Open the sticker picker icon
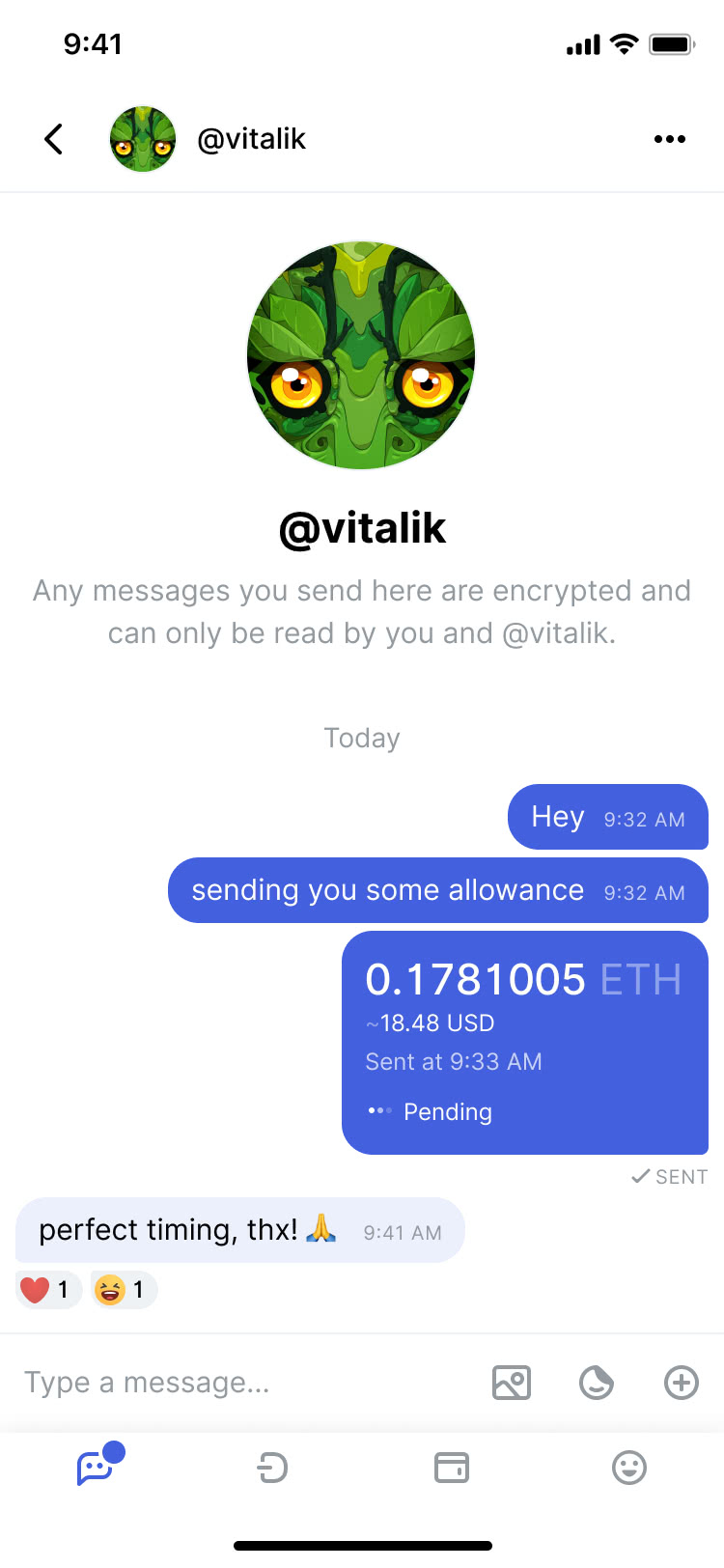The image size is (724, 1568). tap(596, 1383)
